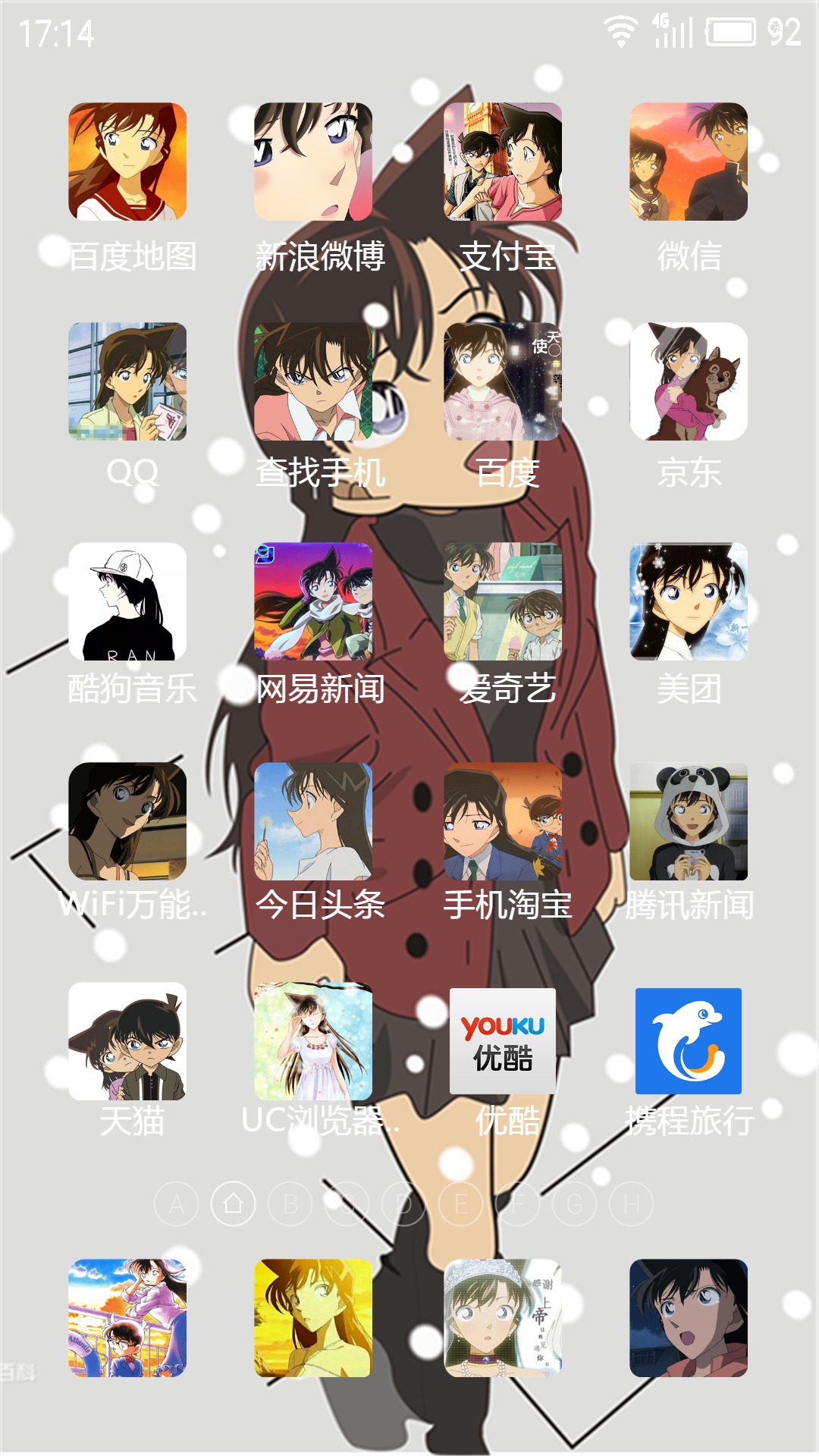
Task: Open 京东 shopping app
Action: point(689,382)
